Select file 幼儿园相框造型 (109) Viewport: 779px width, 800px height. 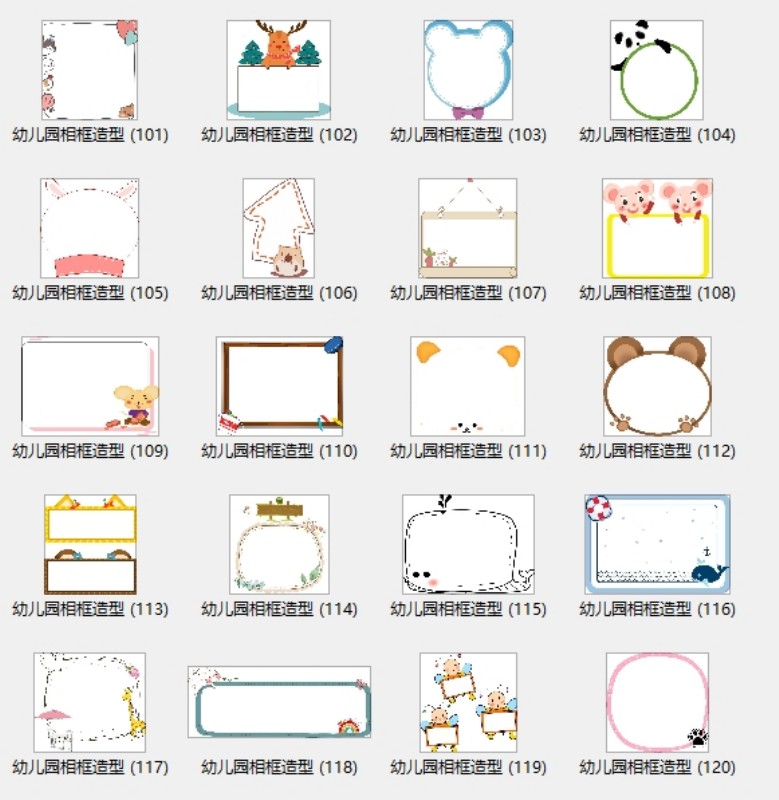[x=89, y=386]
